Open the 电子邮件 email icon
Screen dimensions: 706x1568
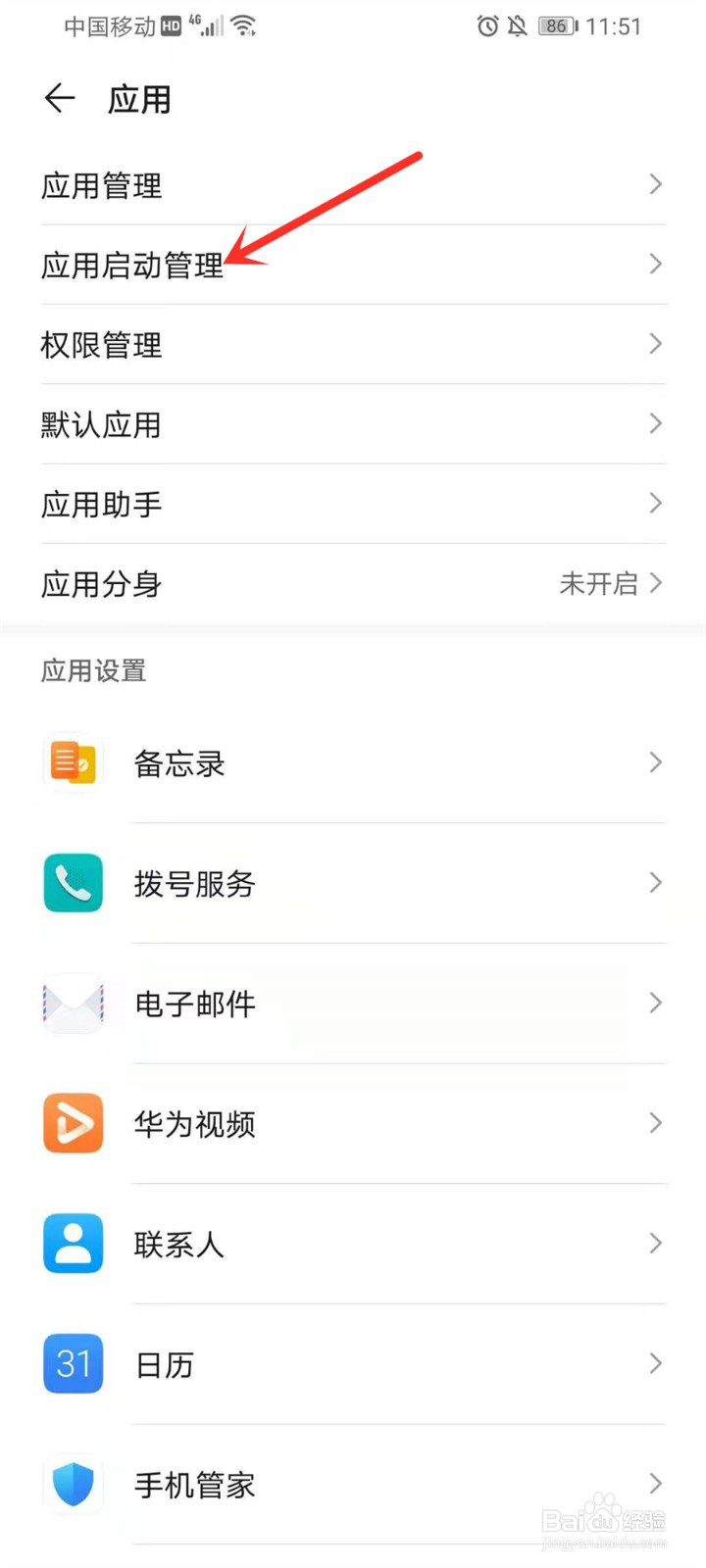click(73, 1004)
